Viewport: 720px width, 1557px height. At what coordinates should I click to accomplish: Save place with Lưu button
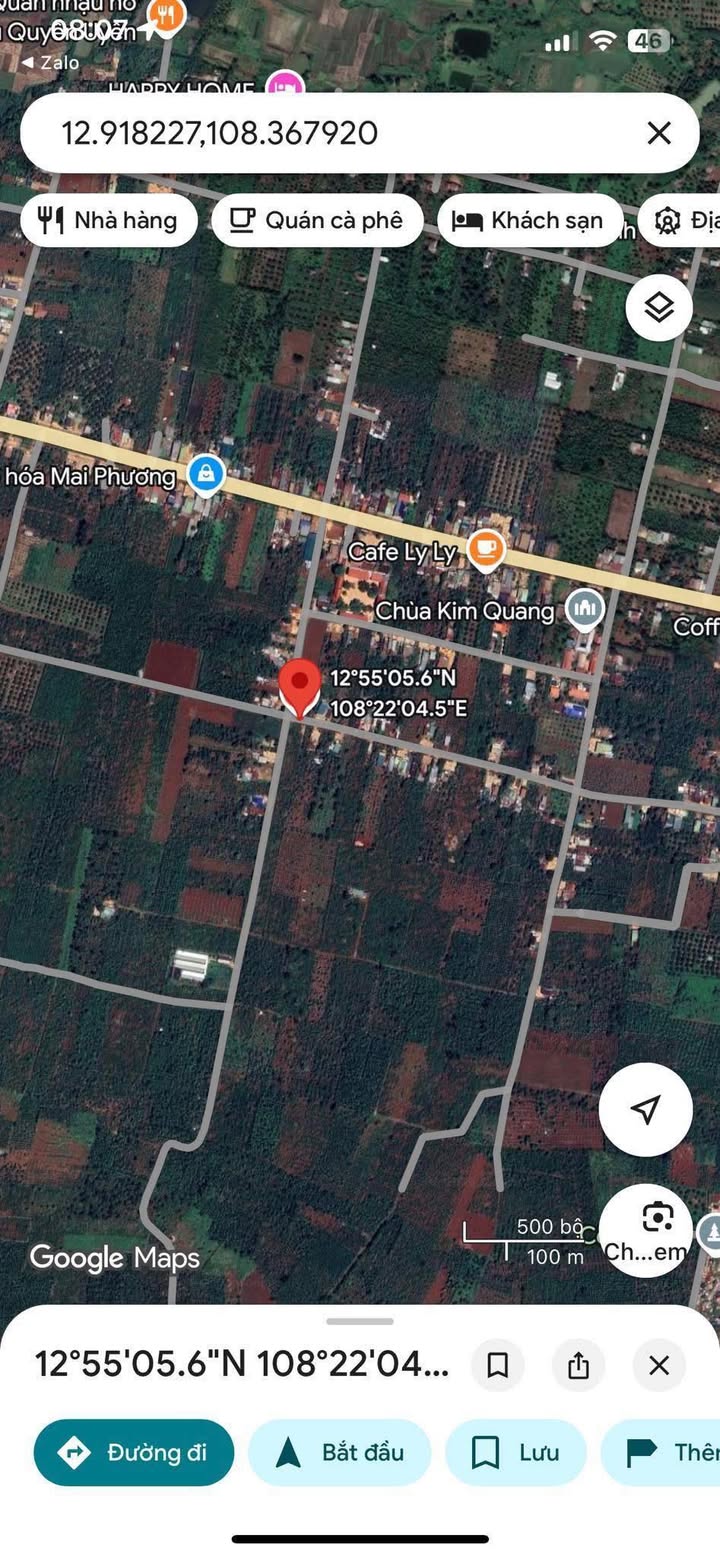pos(515,1452)
